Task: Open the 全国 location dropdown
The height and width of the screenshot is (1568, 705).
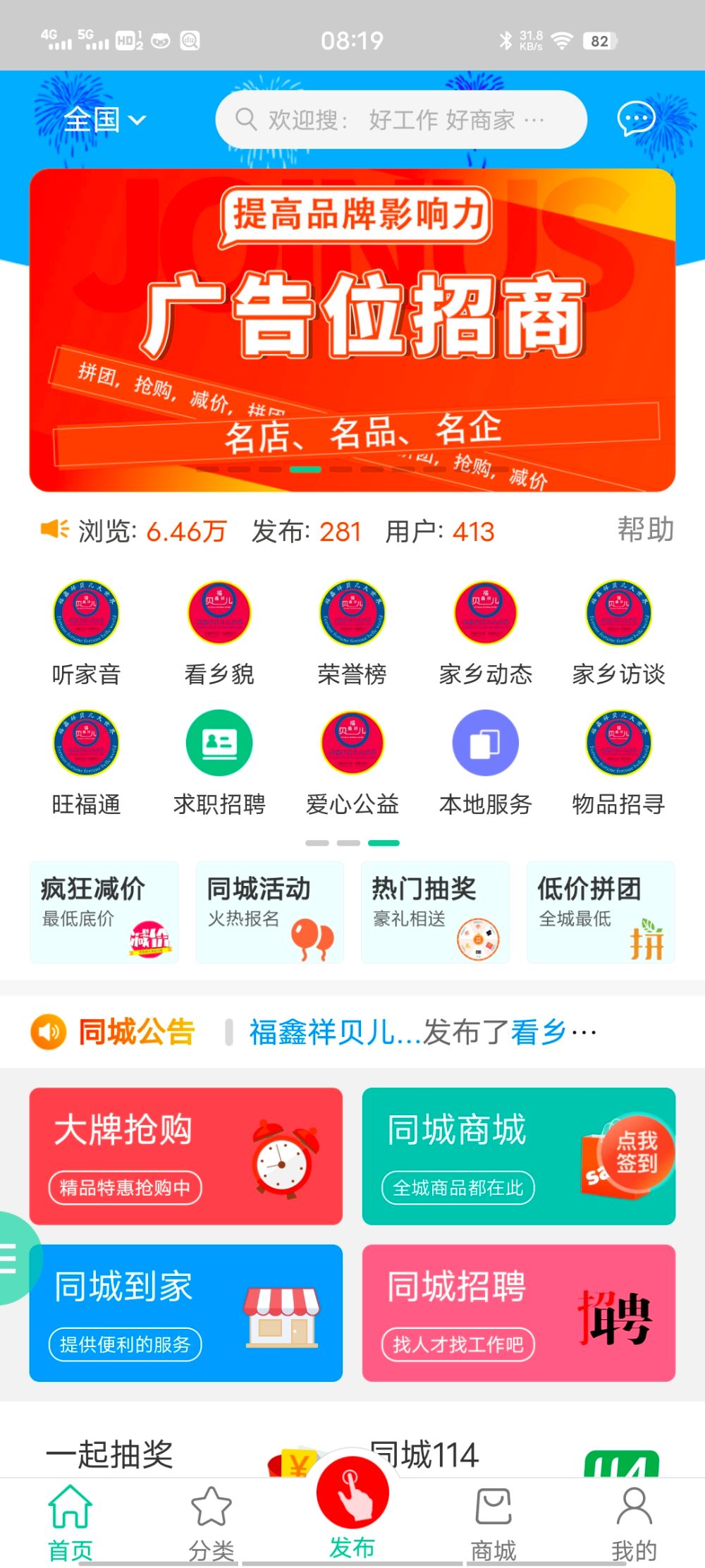Action: [104, 120]
